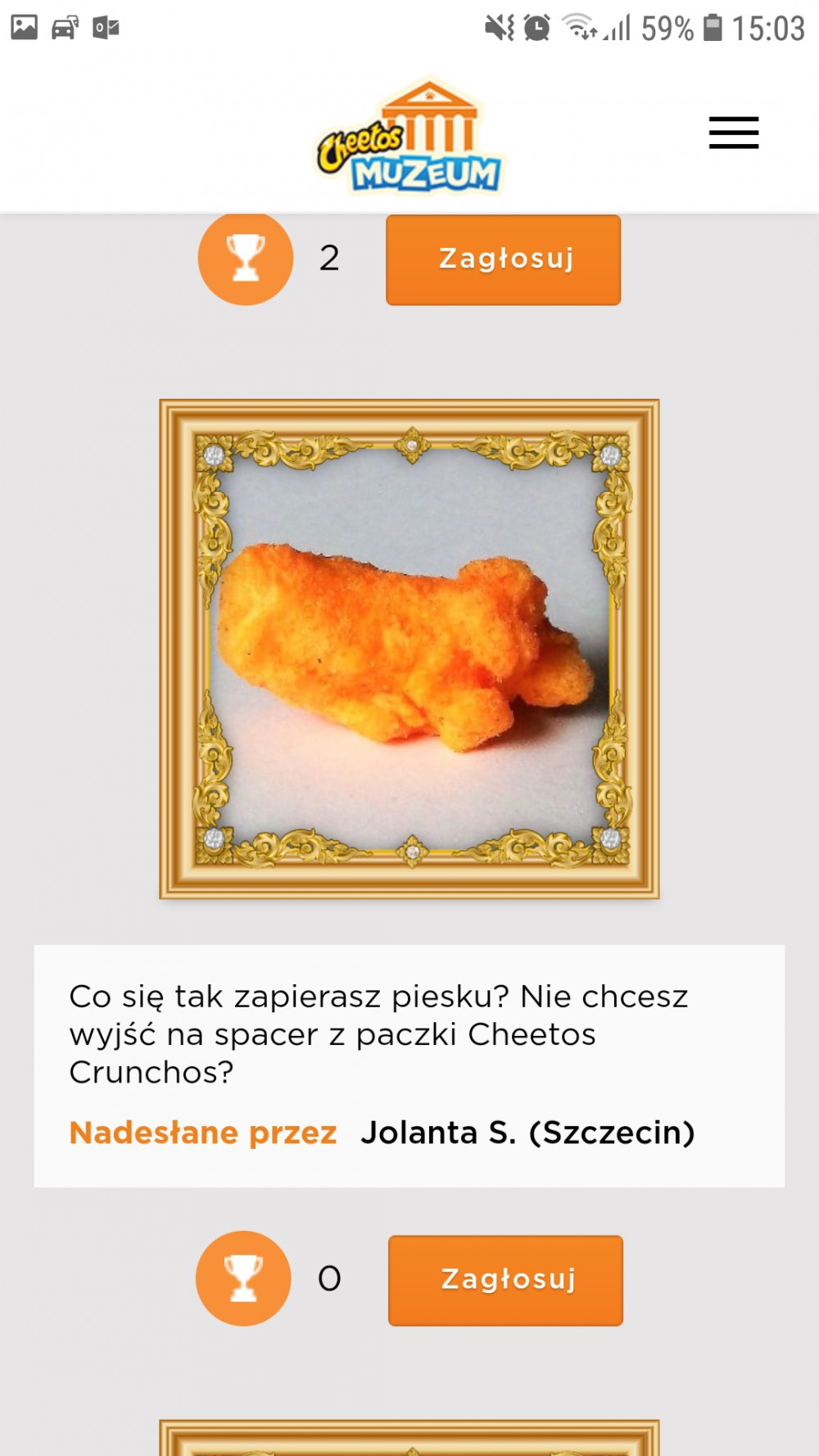Vote Zagłosuj for Jolanta S.'s entry
The width and height of the screenshot is (819, 1456).
click(505, 1279)
